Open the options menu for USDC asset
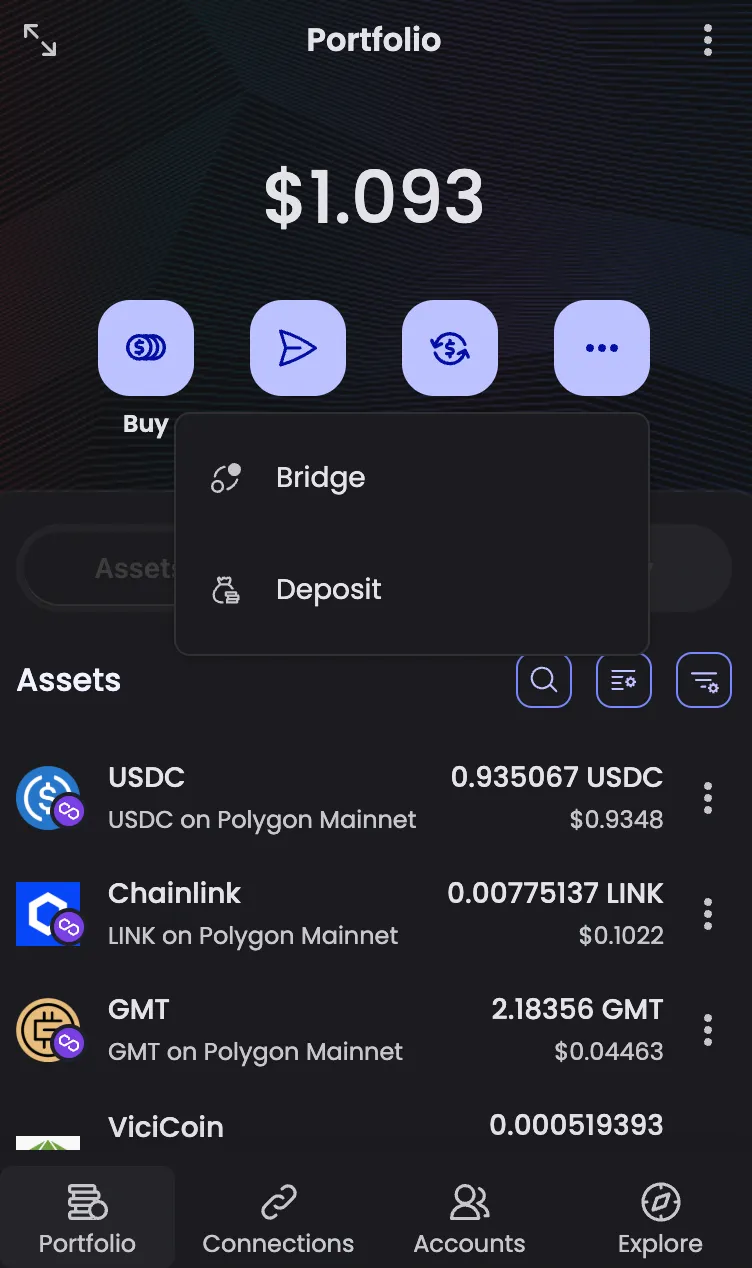 pos(707,797)
